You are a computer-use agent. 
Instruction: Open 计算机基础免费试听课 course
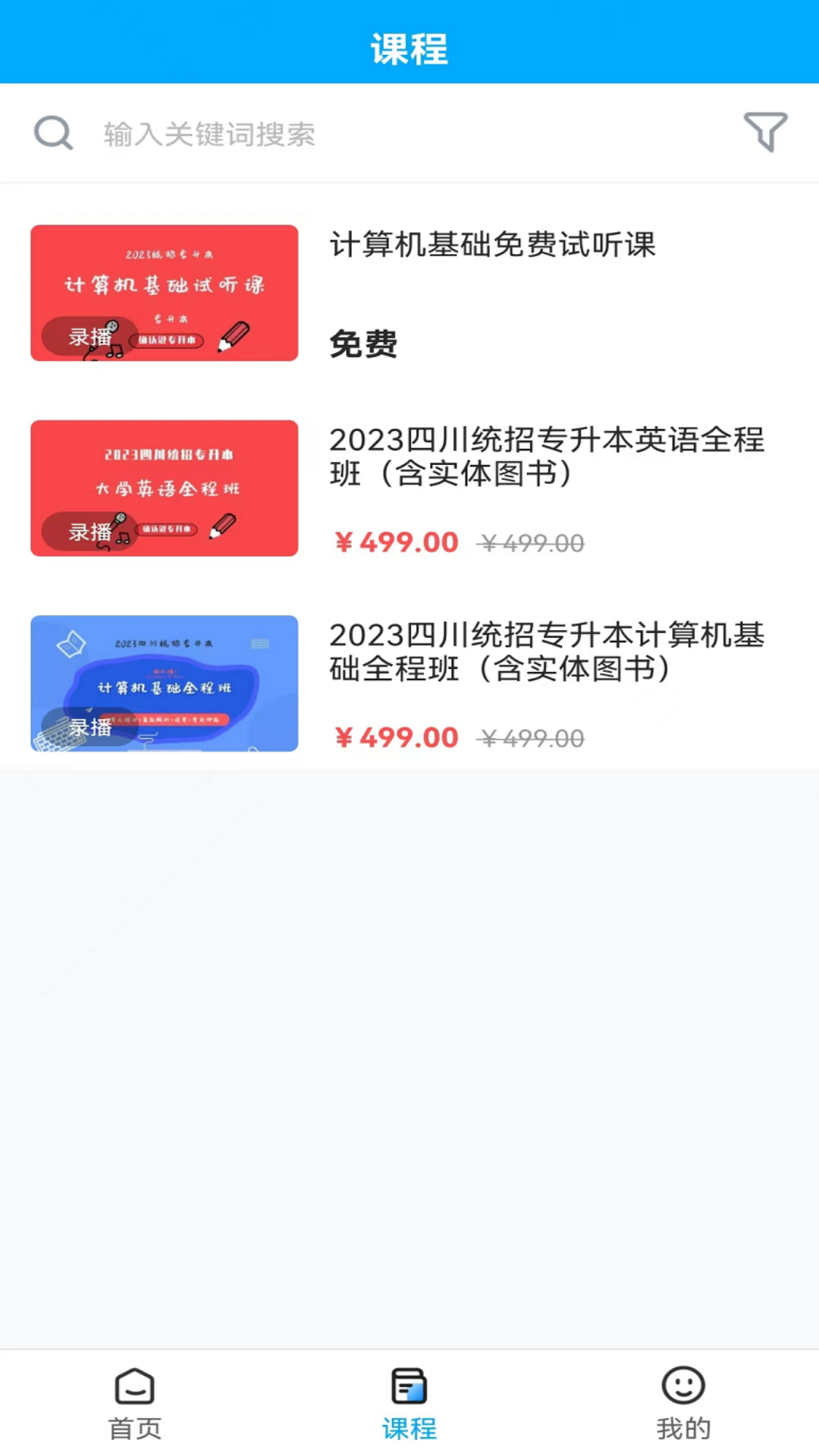click(x=492, y=245)
